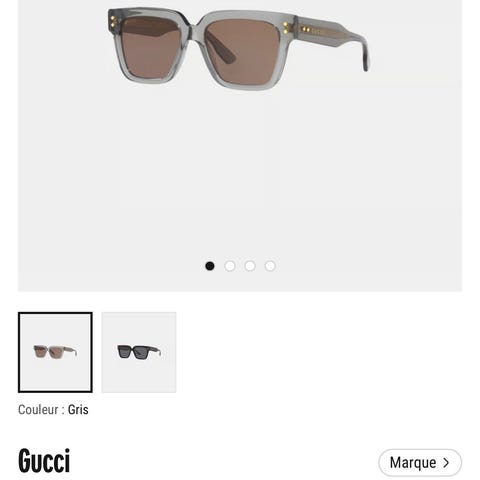Open the Marque brand button
Viewport: 480px width, 480px height.
coord(420,463)
